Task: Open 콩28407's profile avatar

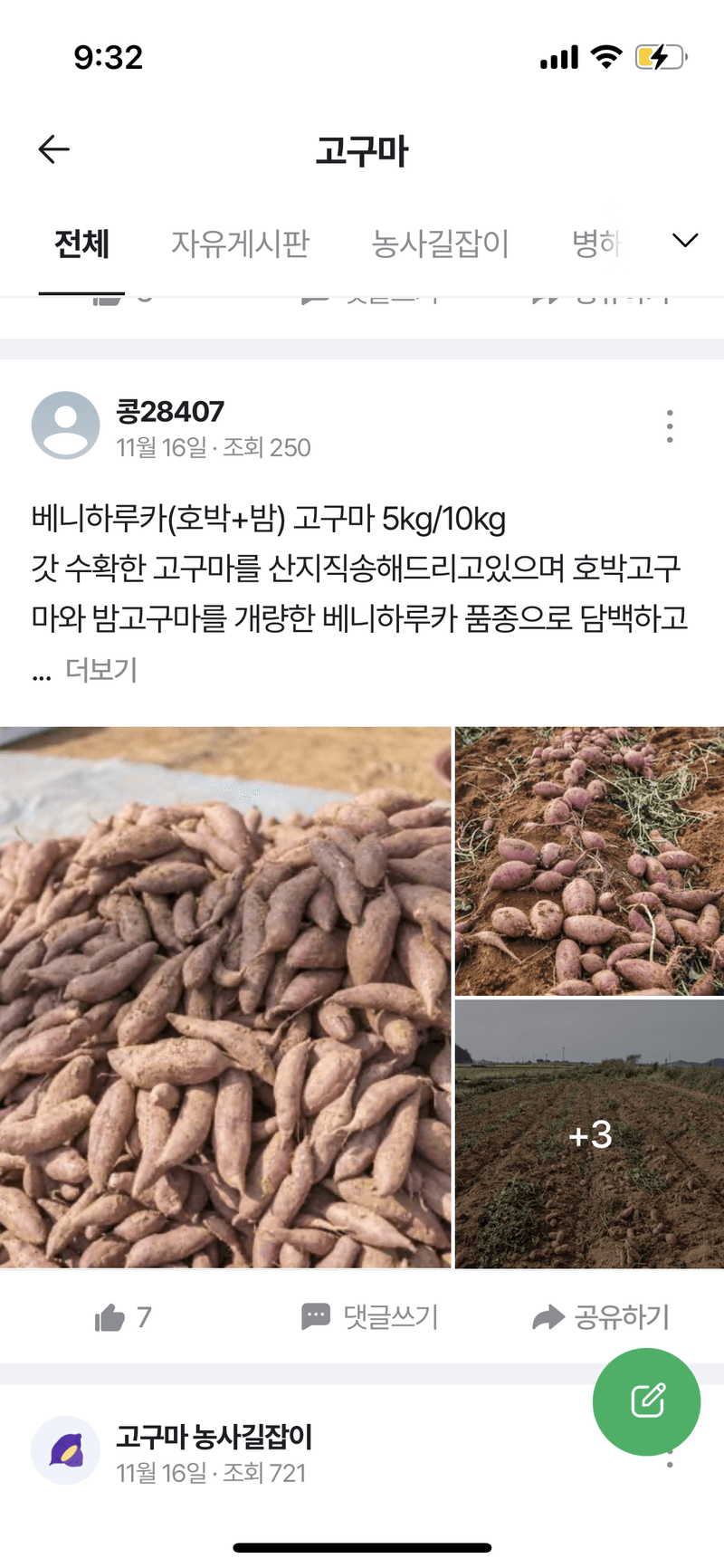Action: 65,425
